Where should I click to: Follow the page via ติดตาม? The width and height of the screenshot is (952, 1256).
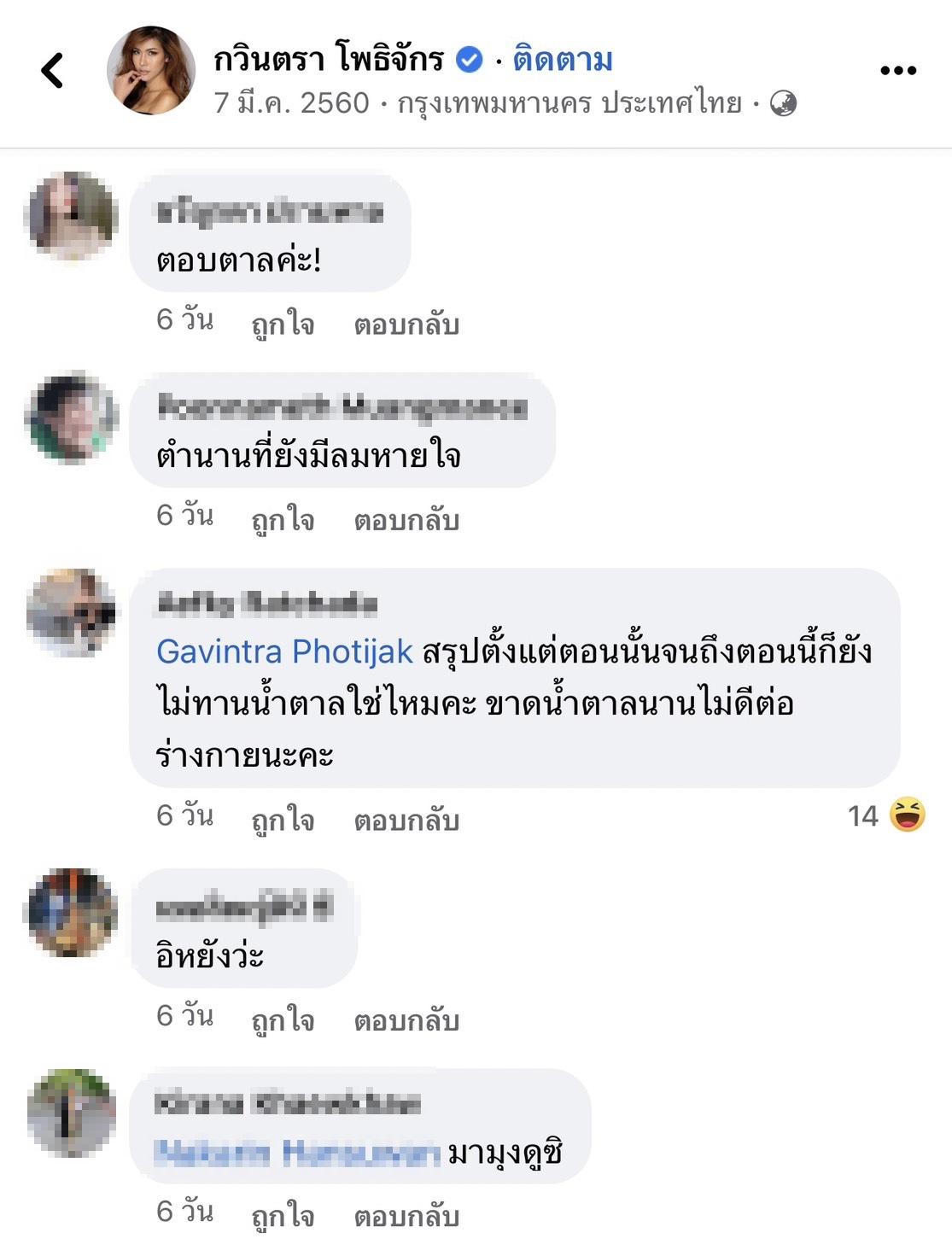563,60
